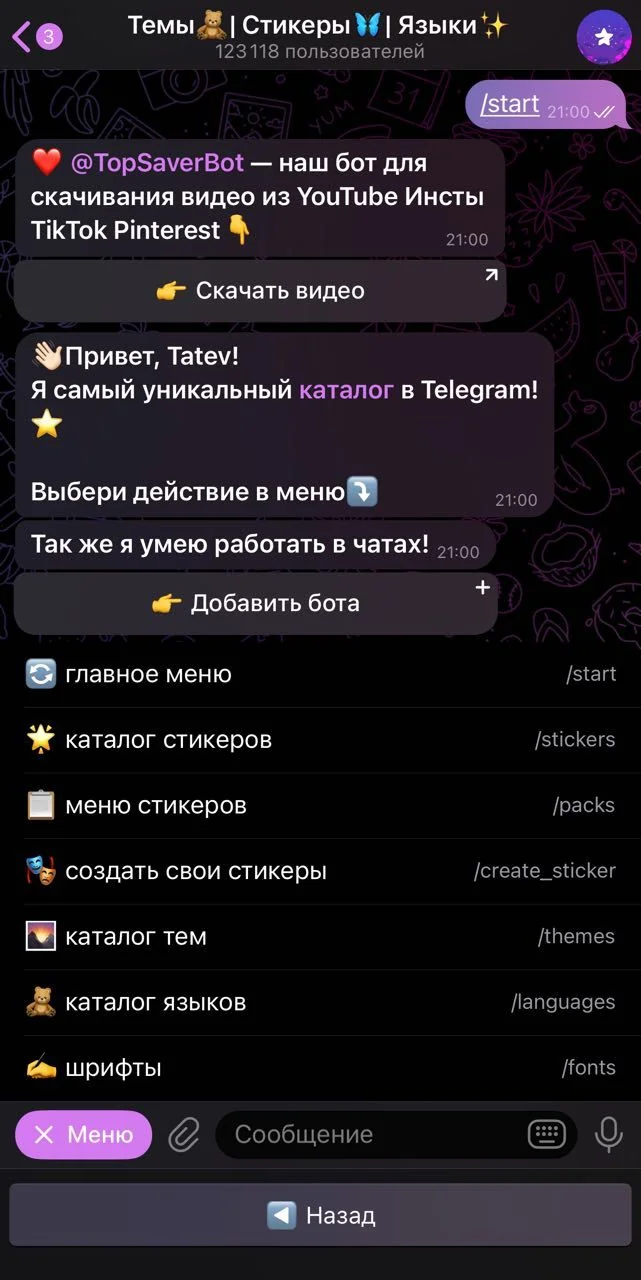
Task: Select the шрифты /fonts command
Action: point(320,1068)
